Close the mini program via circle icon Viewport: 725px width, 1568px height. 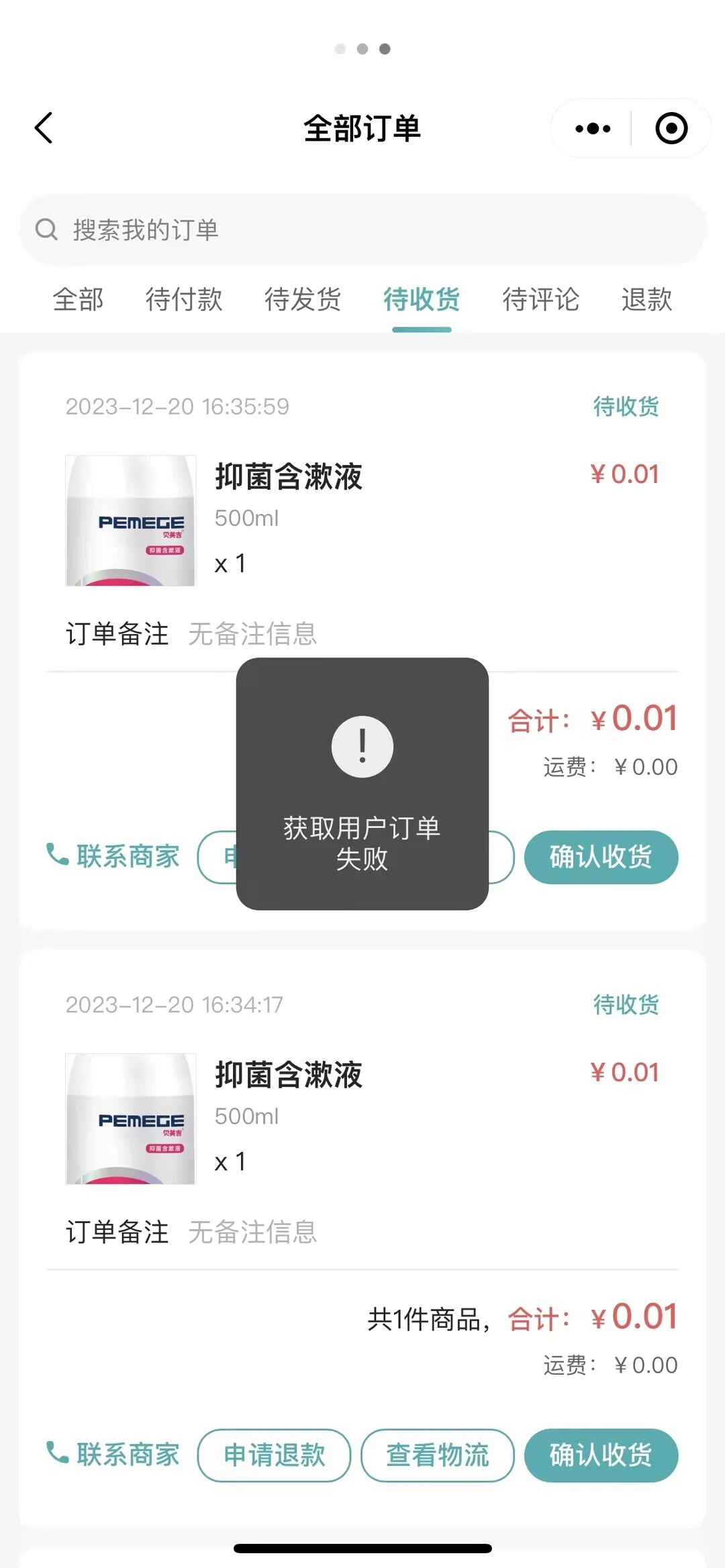pyautogui.click(x=671, y=128)
